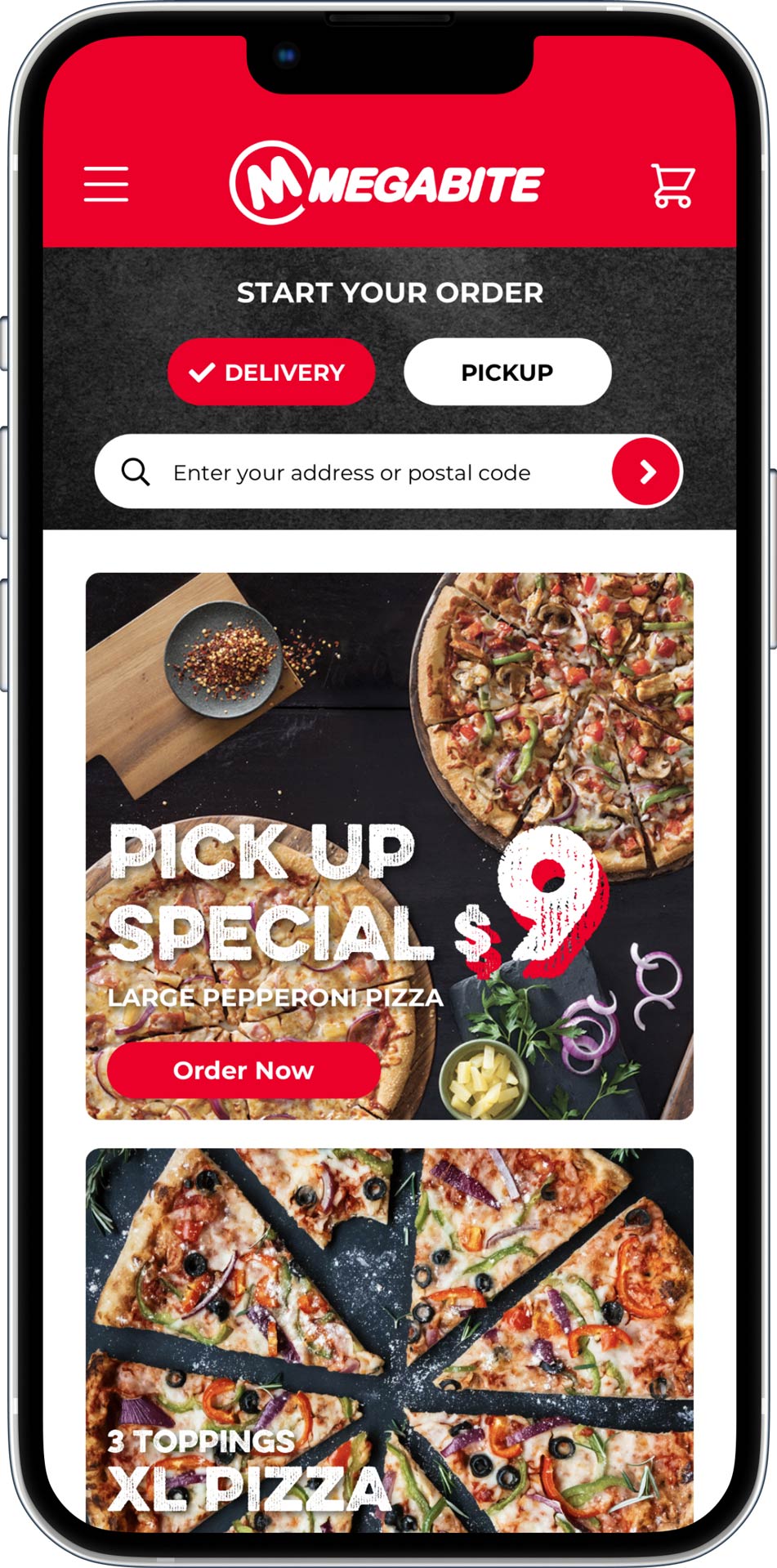Switch to Pickup

pyautogui.click(x=507, y=372)
